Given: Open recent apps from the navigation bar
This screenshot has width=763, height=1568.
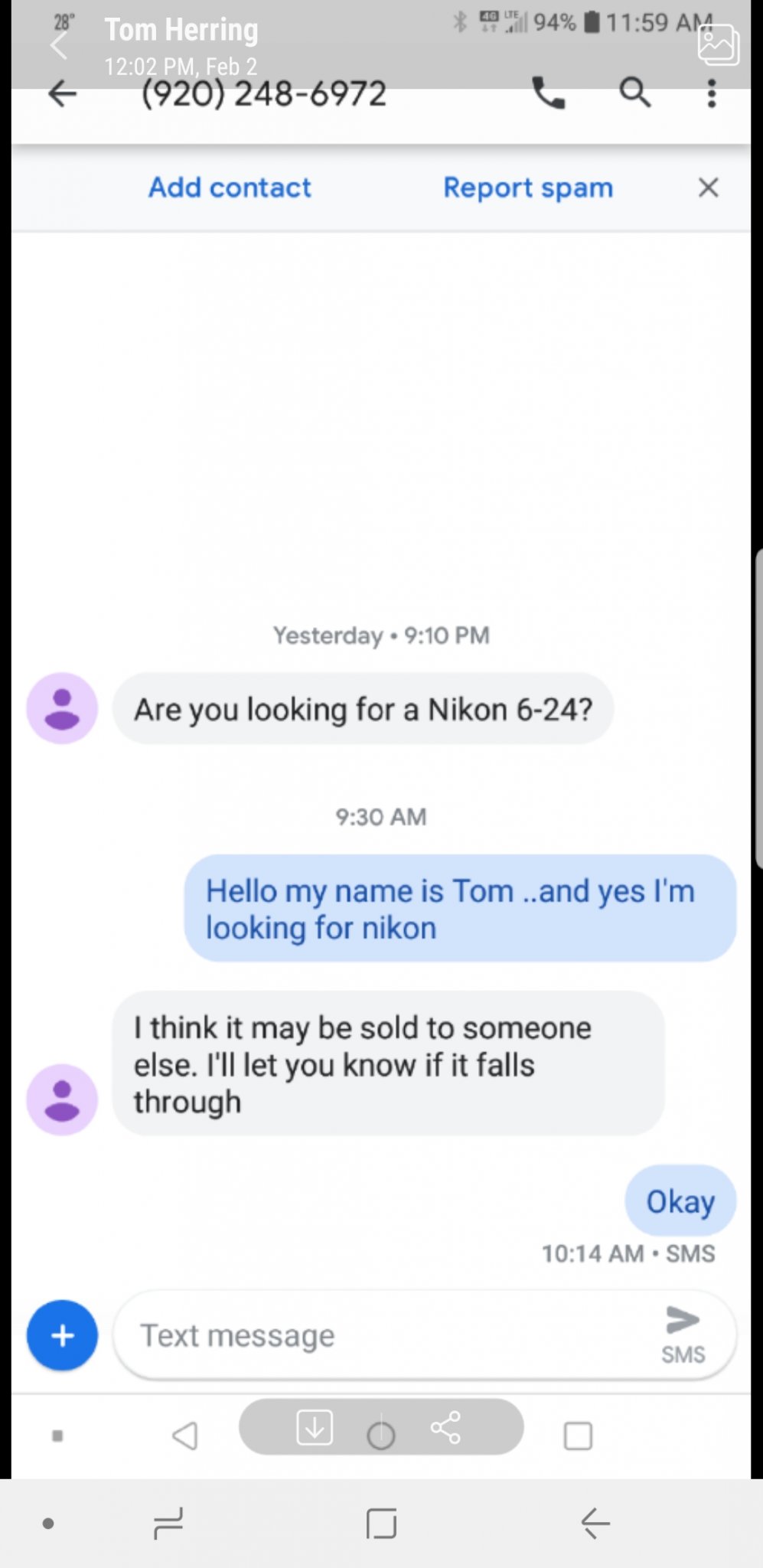Looking at the screenshot, I should [x=168, y=1523].
